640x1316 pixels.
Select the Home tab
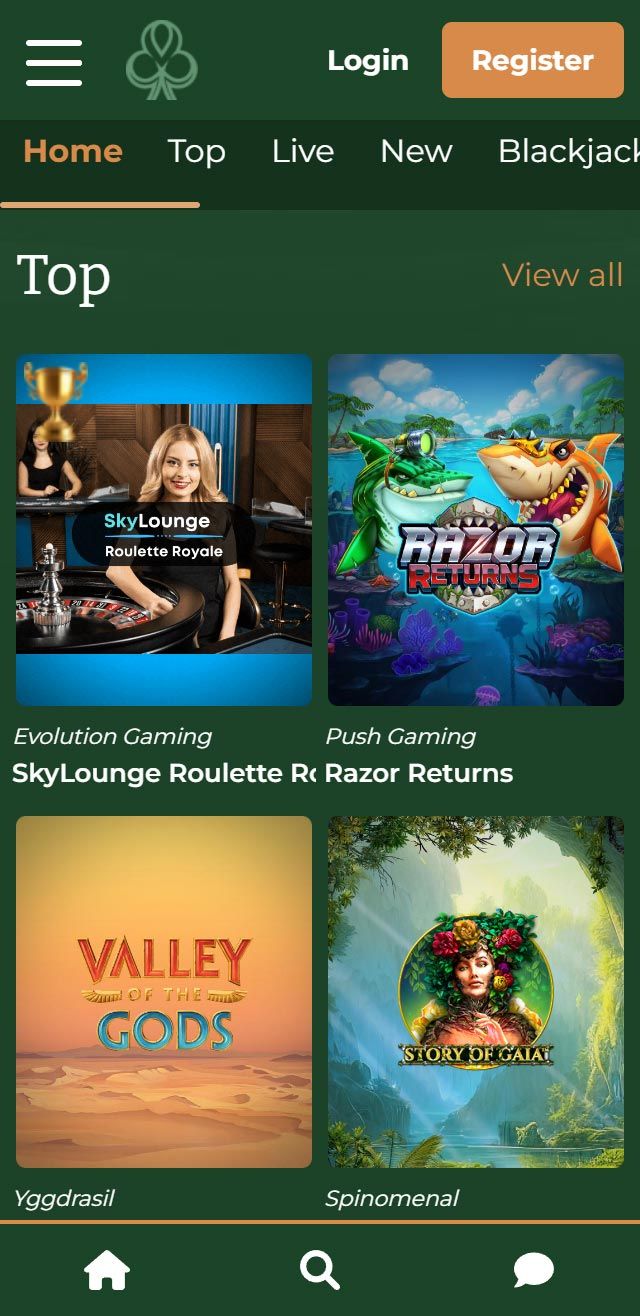point(73,152)
